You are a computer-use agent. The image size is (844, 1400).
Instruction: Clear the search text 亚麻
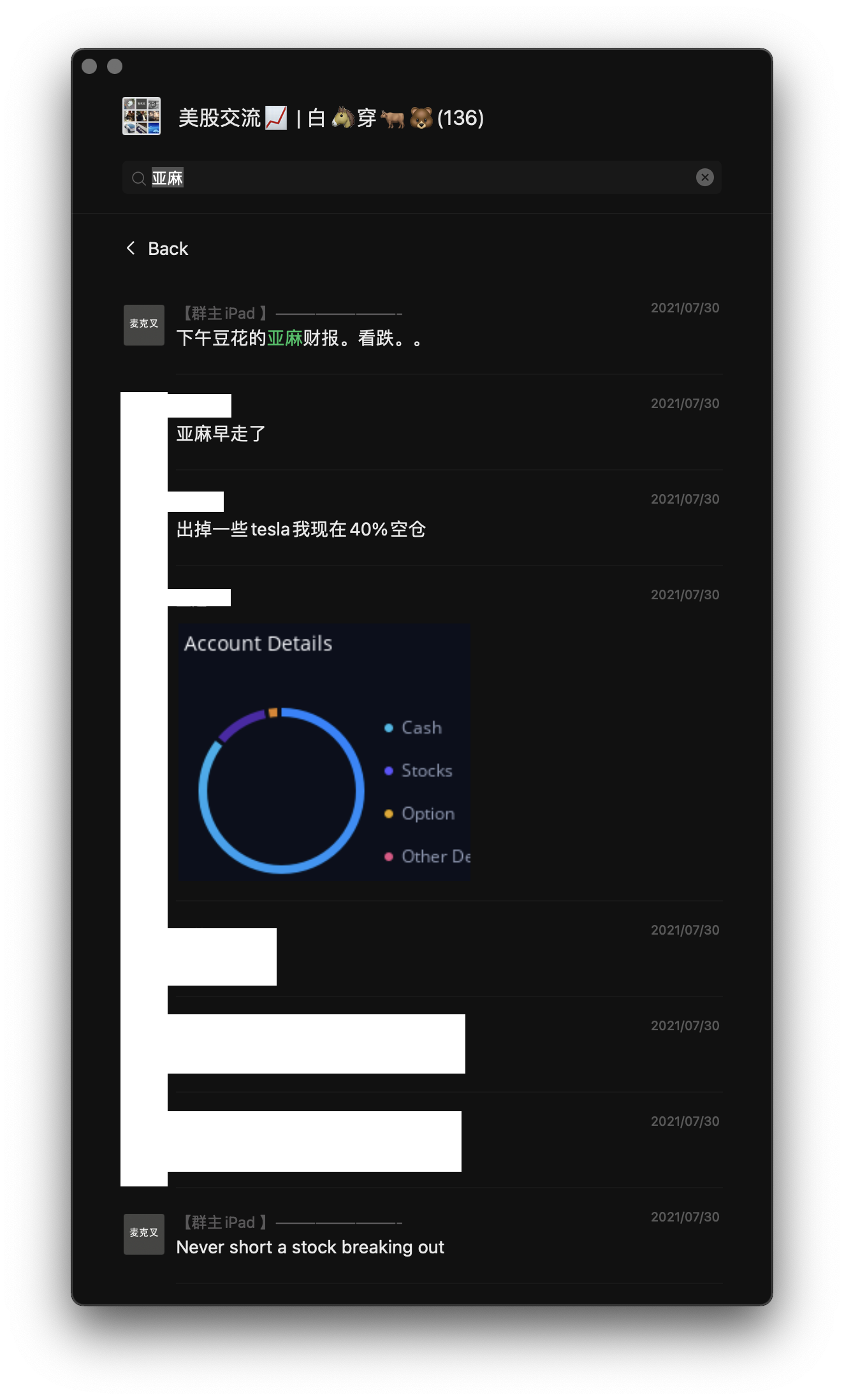(704, 177)
